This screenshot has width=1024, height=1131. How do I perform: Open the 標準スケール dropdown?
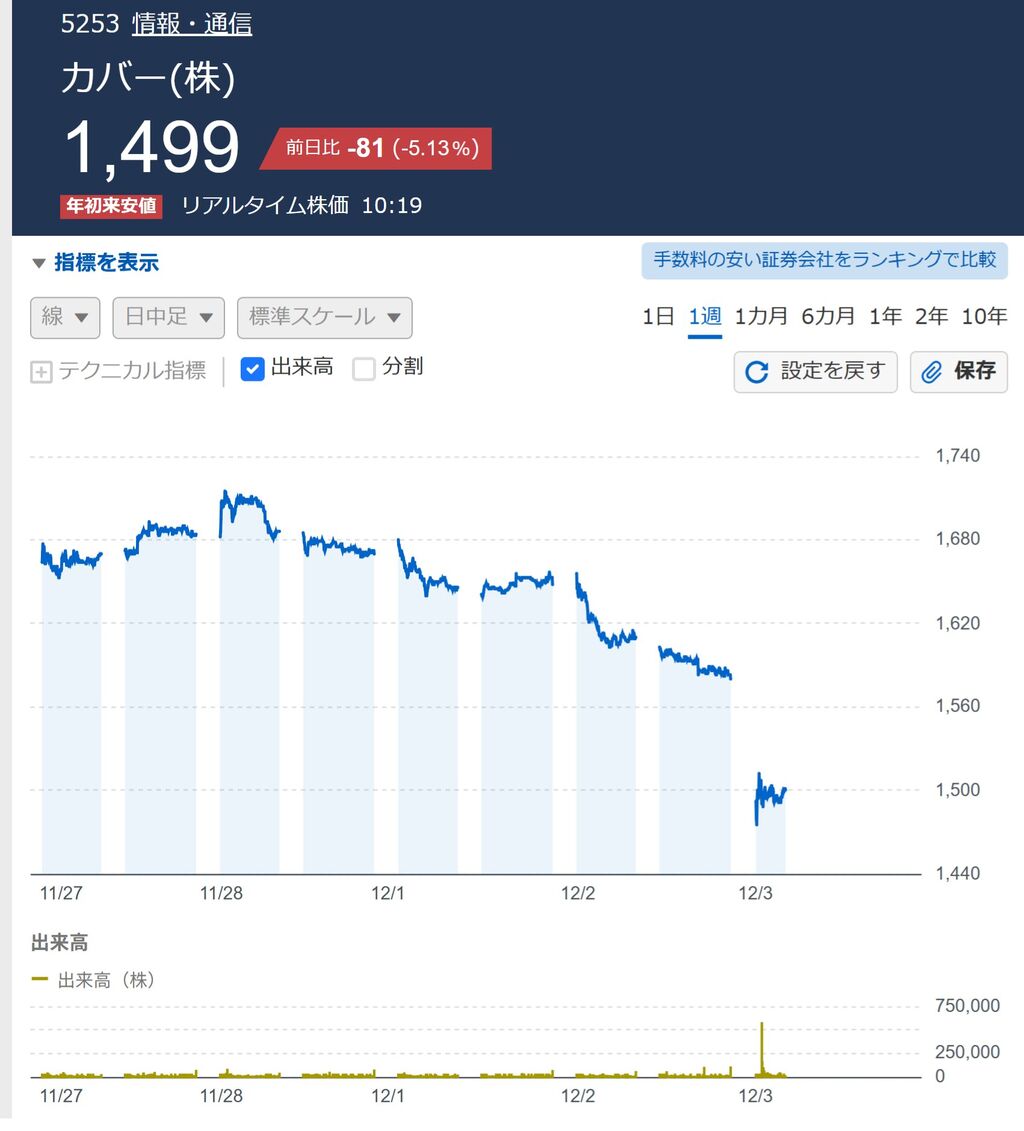coord(325,317)
